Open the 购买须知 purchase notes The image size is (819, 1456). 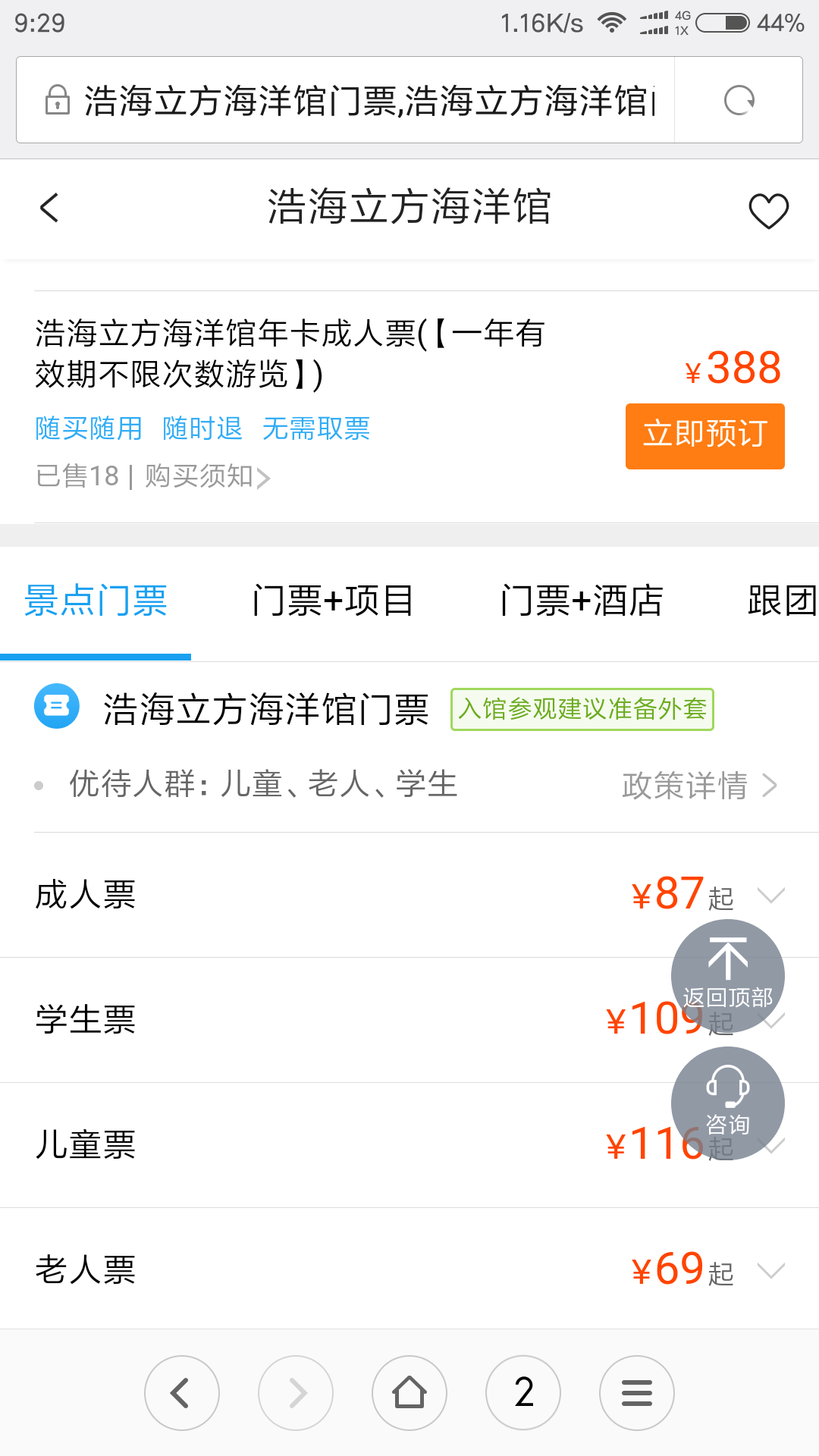(x=207, y=476)
